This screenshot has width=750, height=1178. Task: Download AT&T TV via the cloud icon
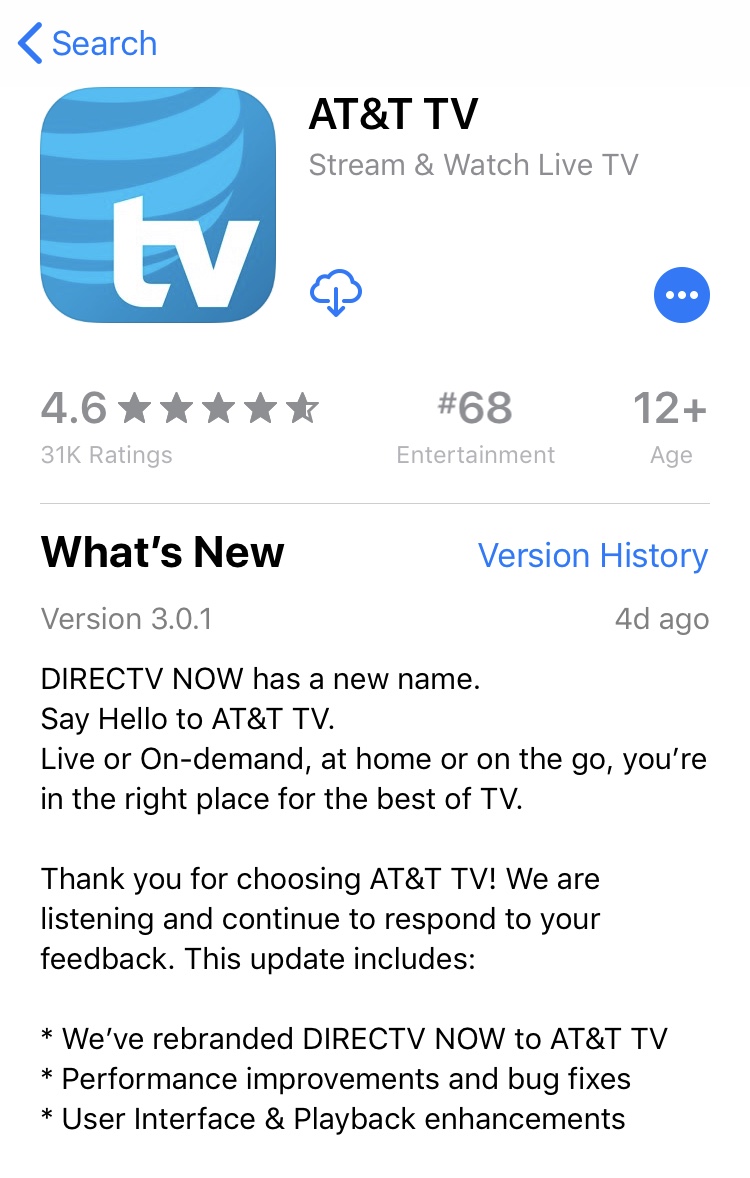[336, 294]
